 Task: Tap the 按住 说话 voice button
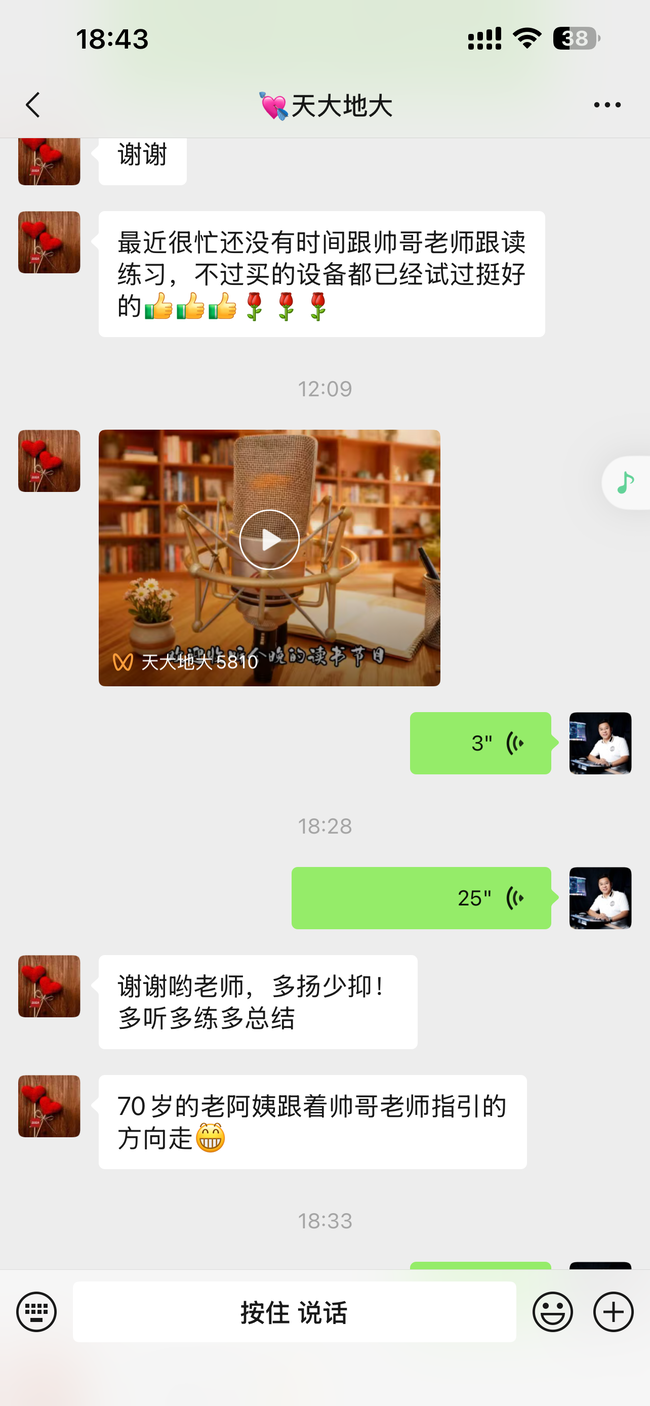tap(294, 1312)
